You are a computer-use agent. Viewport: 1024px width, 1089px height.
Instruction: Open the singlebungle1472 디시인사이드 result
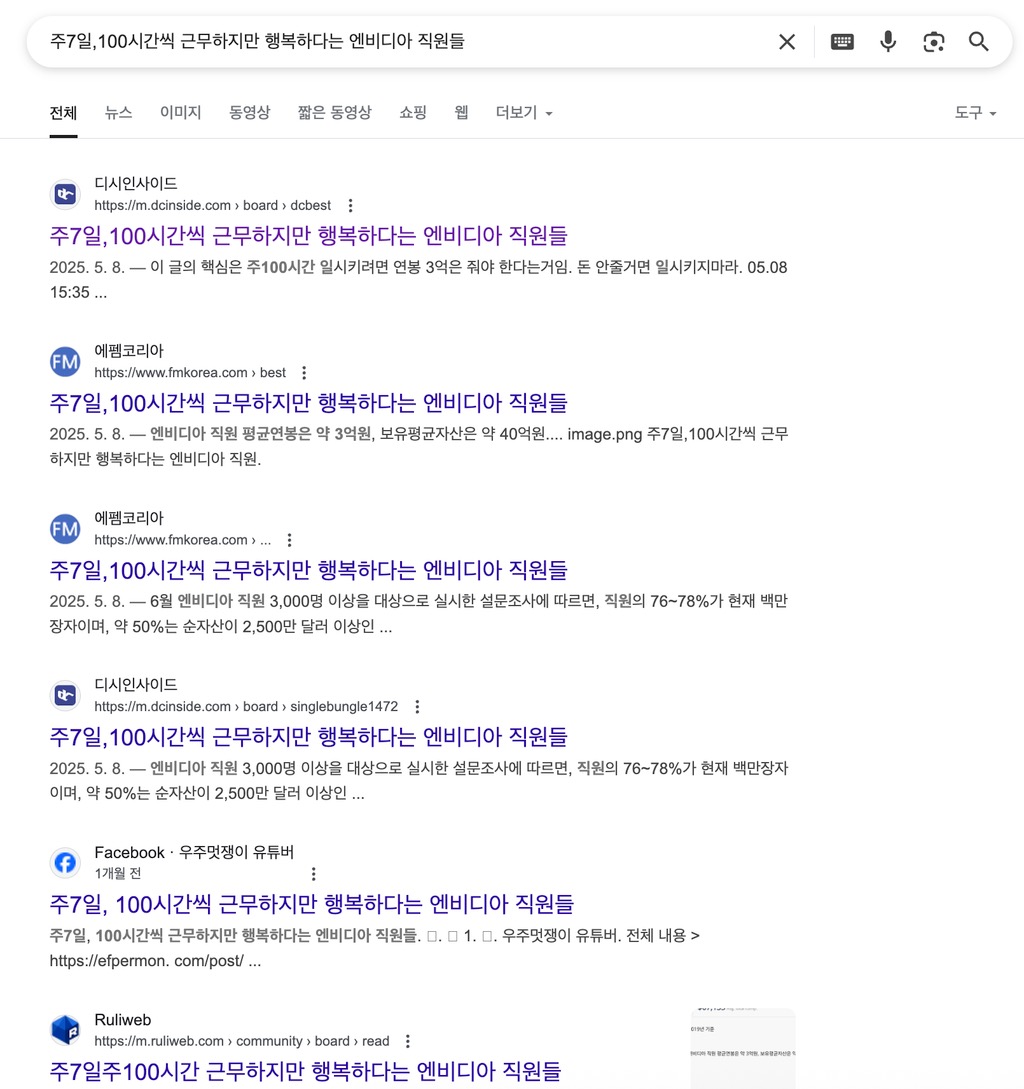(308, 737)
